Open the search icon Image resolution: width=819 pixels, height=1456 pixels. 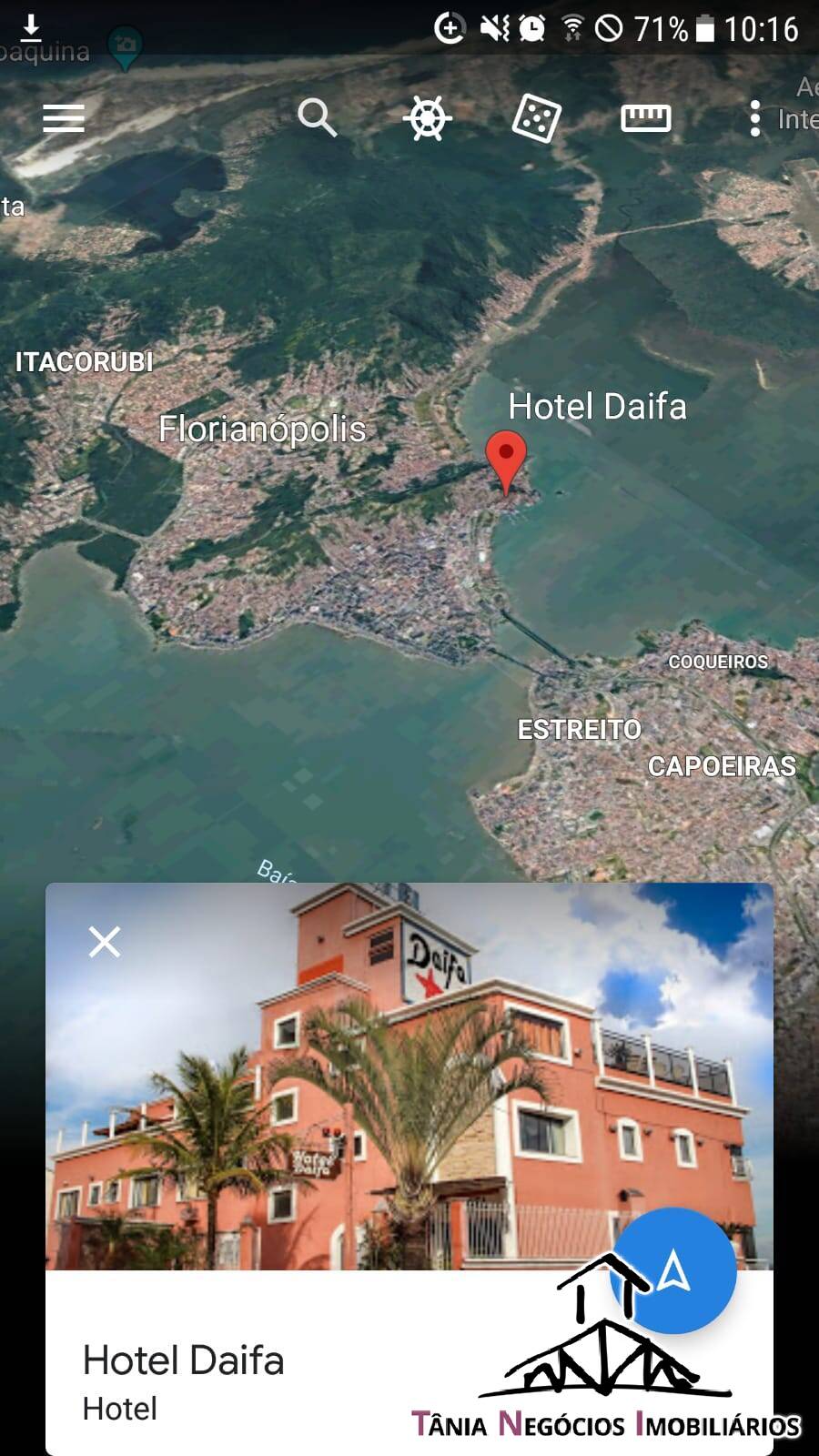pos(317,118)
